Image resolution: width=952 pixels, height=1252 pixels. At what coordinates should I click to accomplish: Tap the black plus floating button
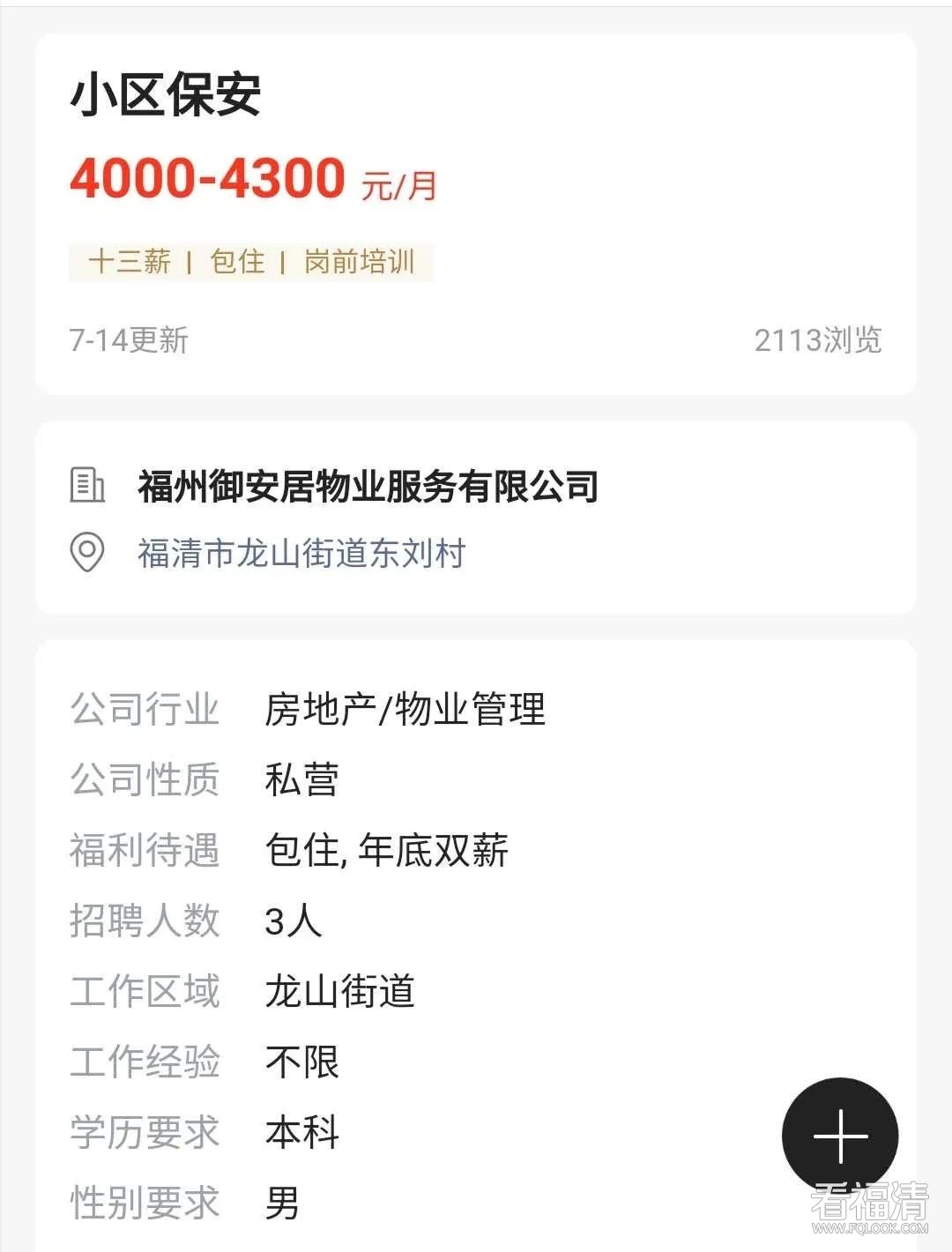(x=839, y=1136)
